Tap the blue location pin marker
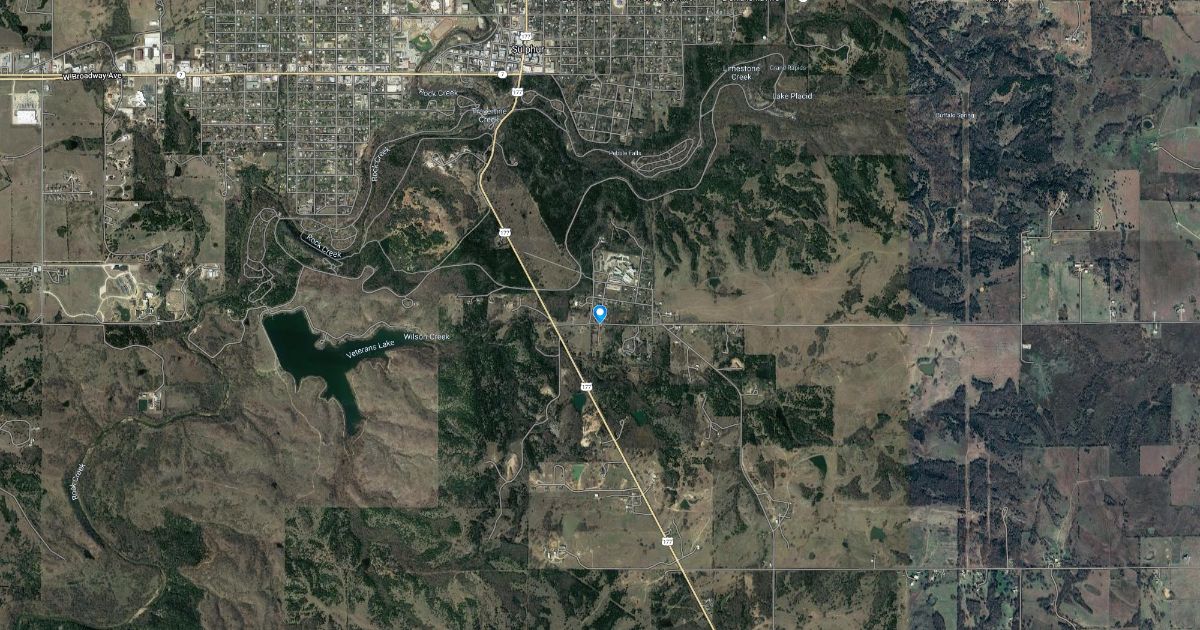Screen dimensions: 1200x630 (600, 313)
